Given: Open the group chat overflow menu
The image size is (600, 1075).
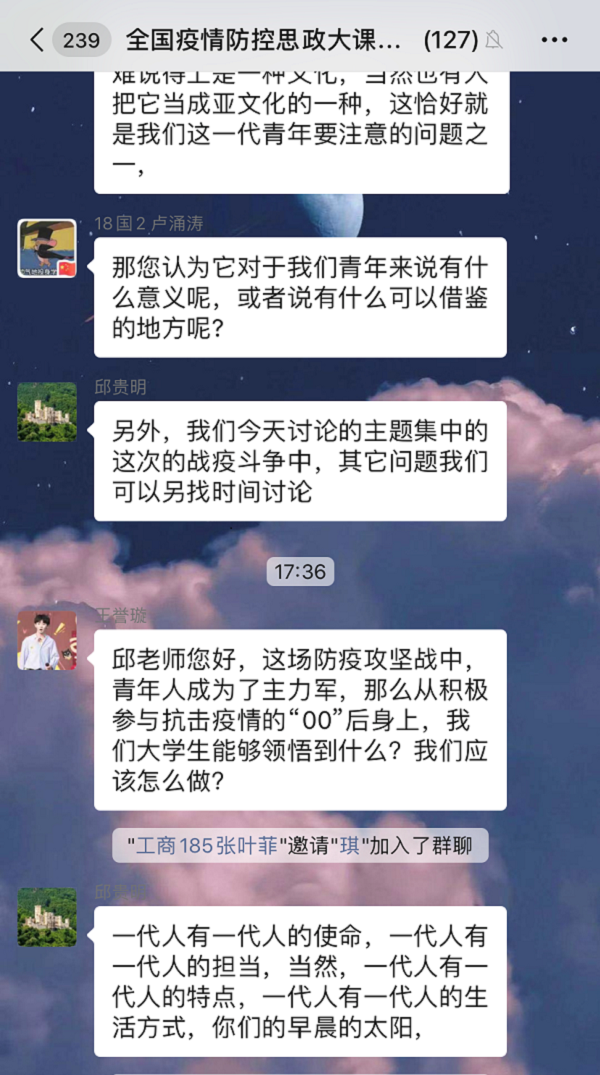Looking at the screenshot, I should click(554, 40).
